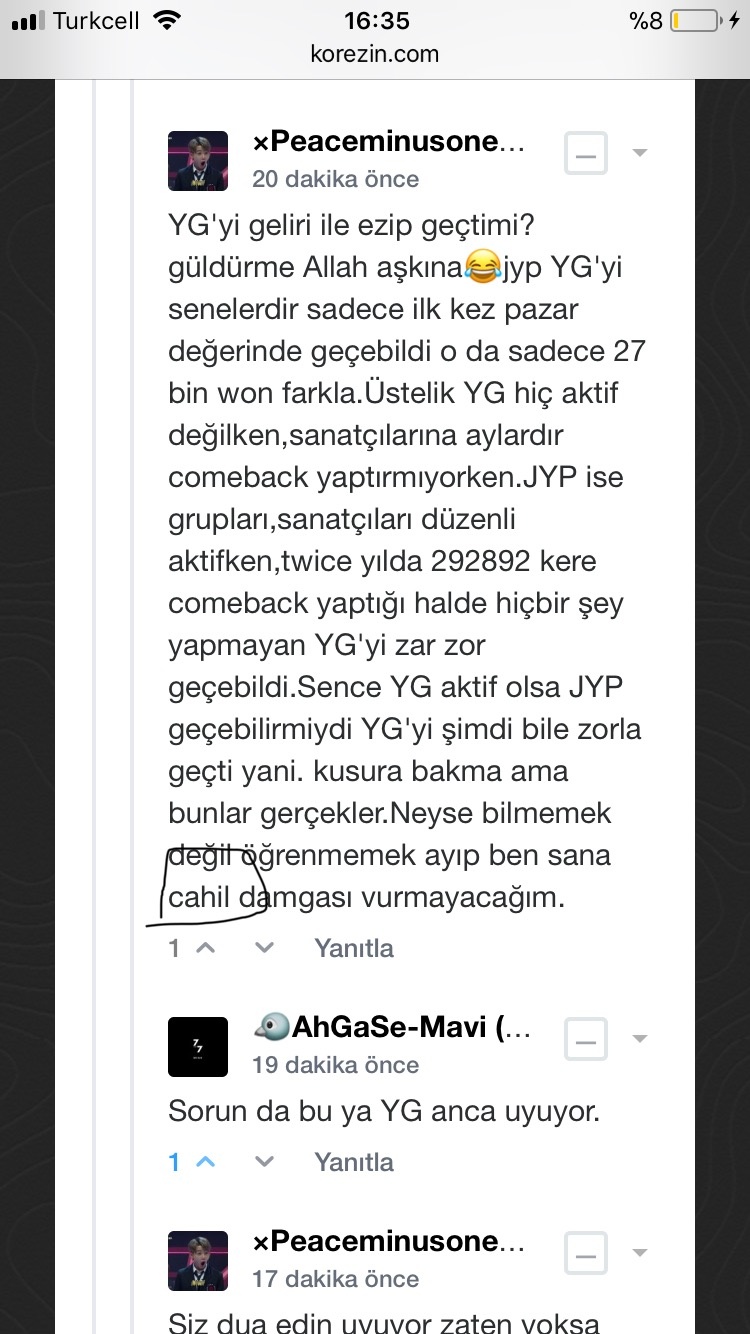Collapse the 20 dakika önce Peaceminusone comment
This screenshot has height=1334, width=750.
tap(586, 155)
